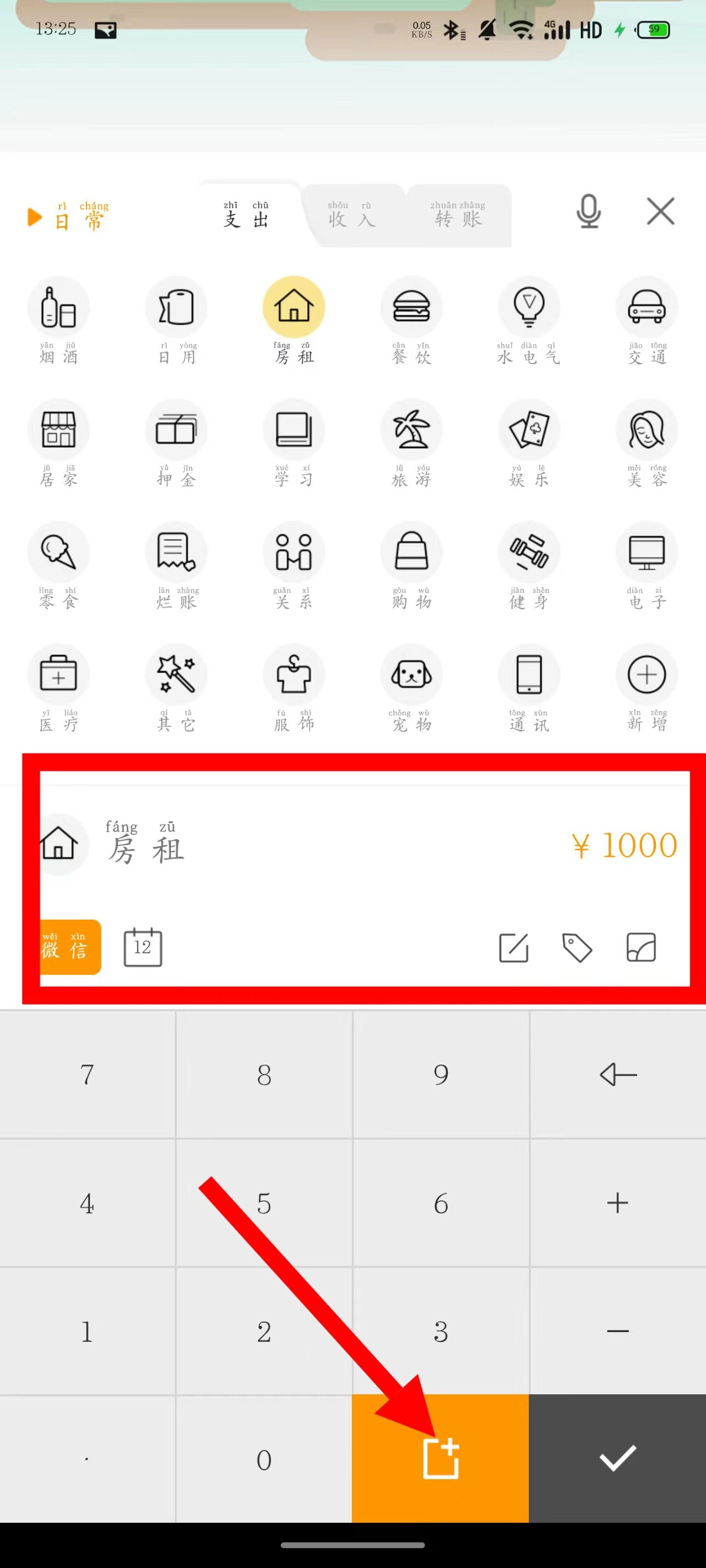Screen dimensions: 706x1568
Task: Open the 日常 ledger selector
Action: pyautogui.click(x=68, y=217)
